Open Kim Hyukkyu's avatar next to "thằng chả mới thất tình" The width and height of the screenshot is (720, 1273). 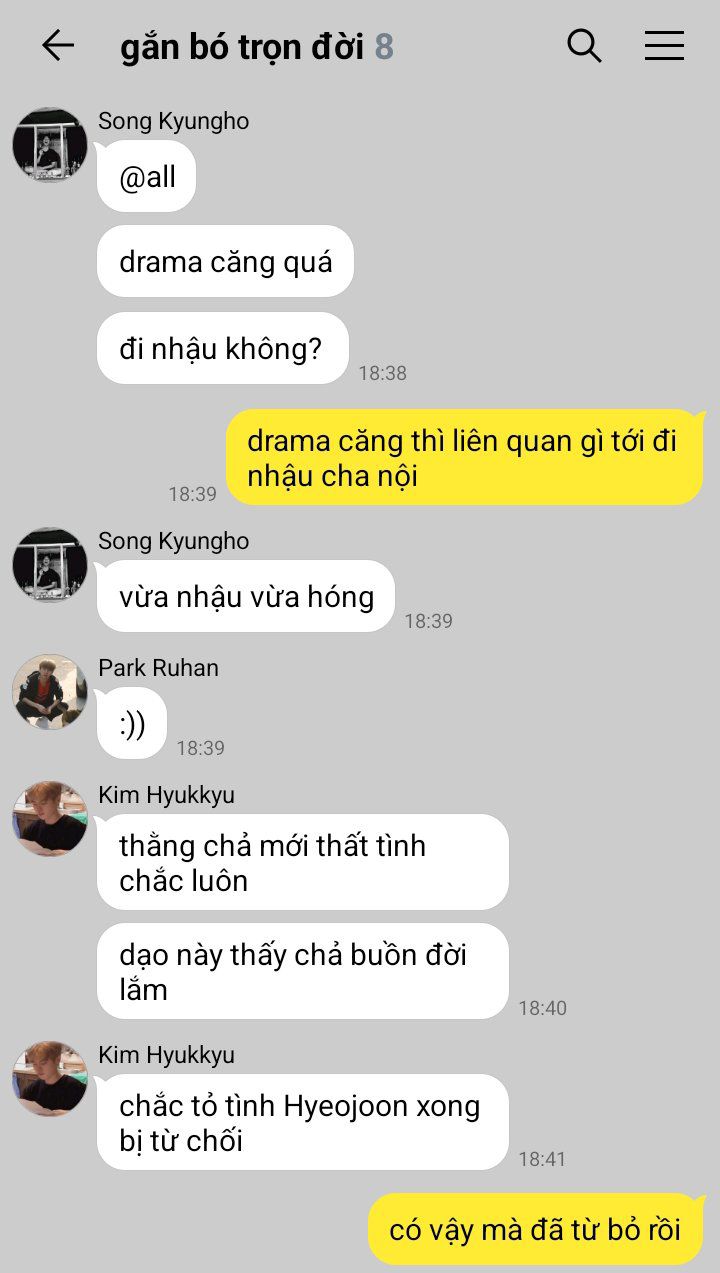[50, 819]
